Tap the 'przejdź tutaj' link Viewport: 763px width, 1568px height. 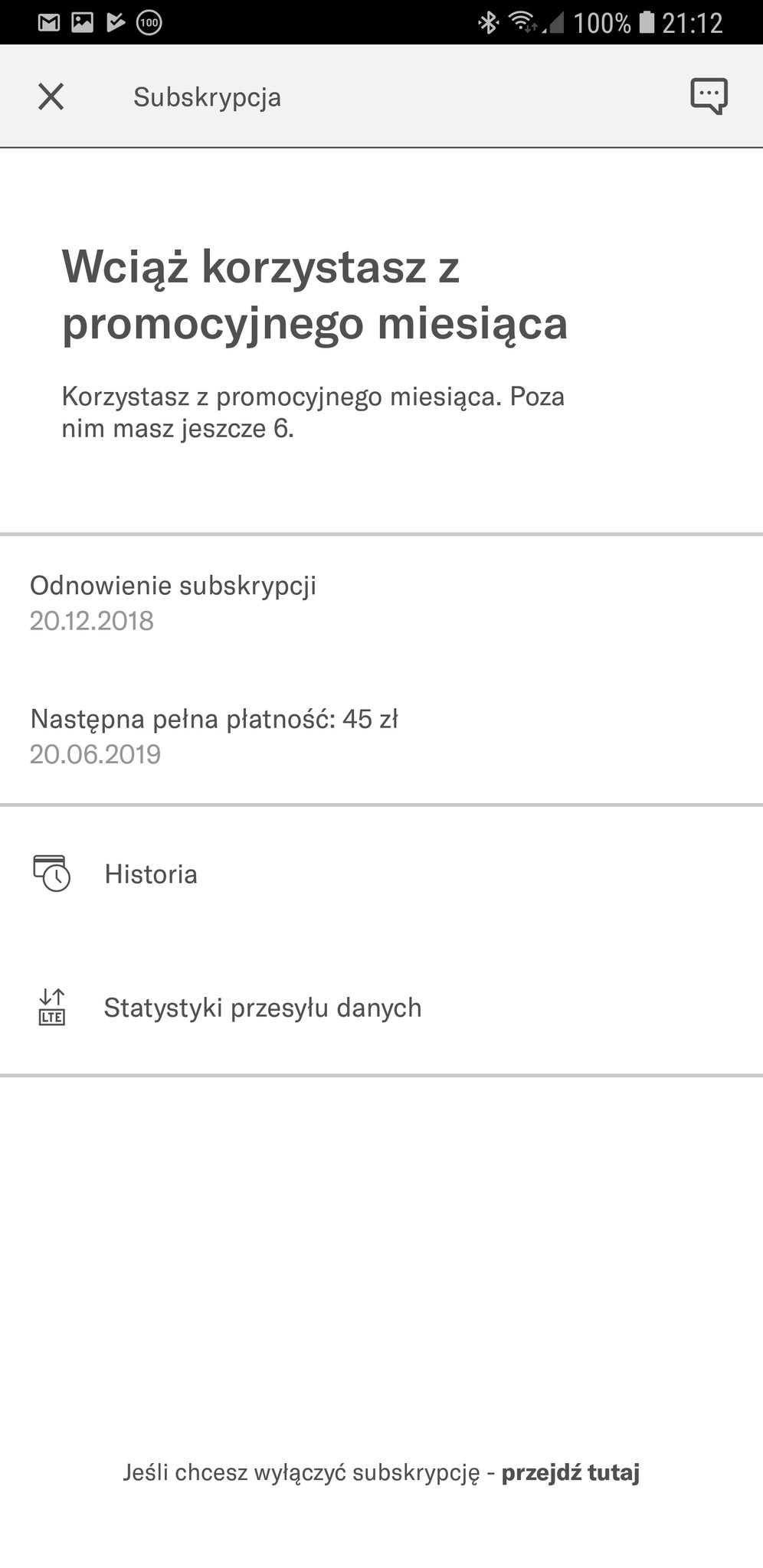(570, 1472)
